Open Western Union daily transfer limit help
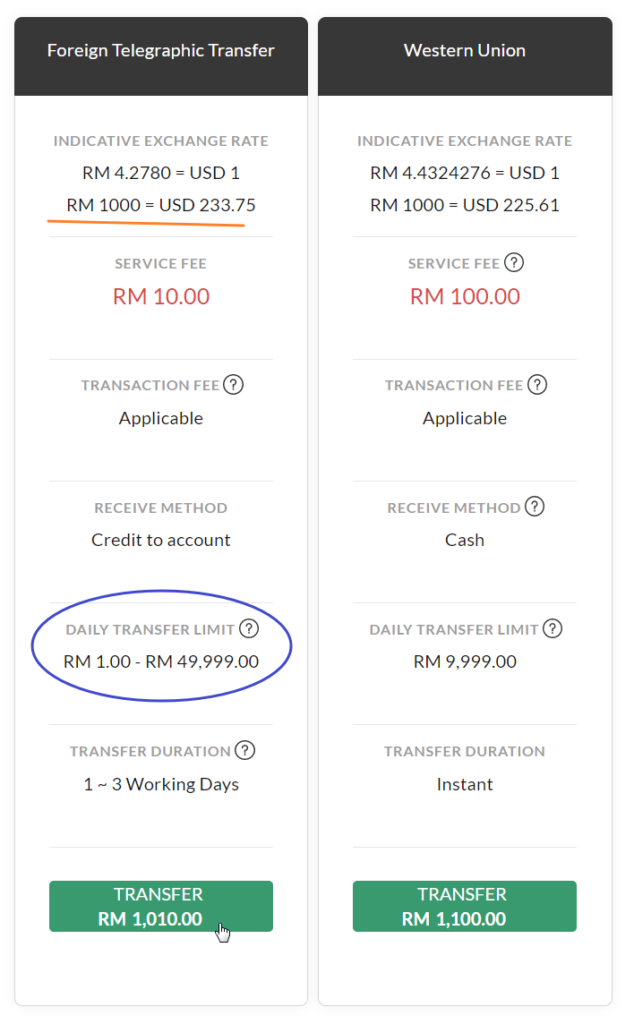Viewport: 634px width, 1024px height. pyautogui.click(x=552, y=628)
